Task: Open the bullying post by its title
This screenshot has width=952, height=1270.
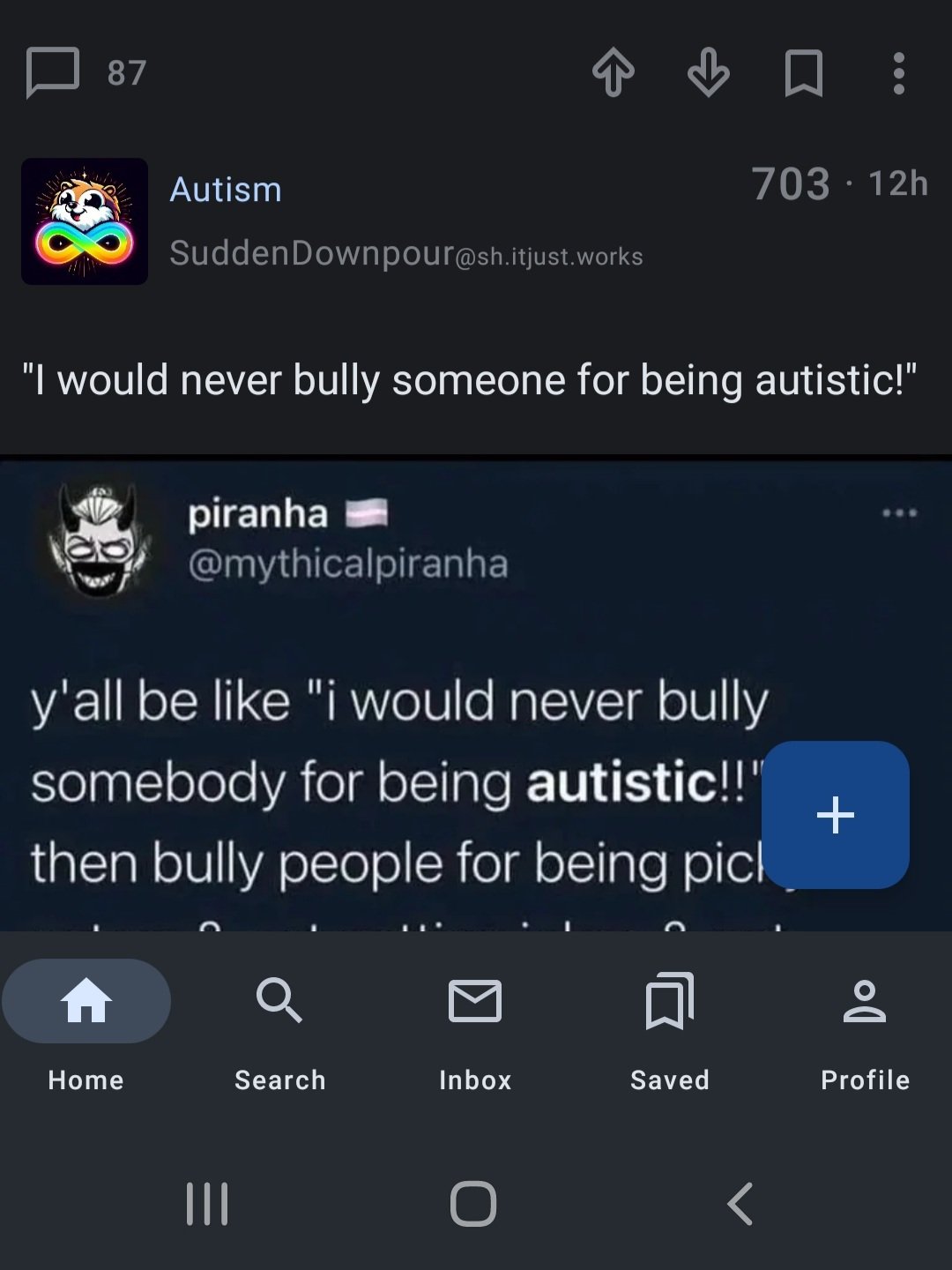Action: pos(469,380)
